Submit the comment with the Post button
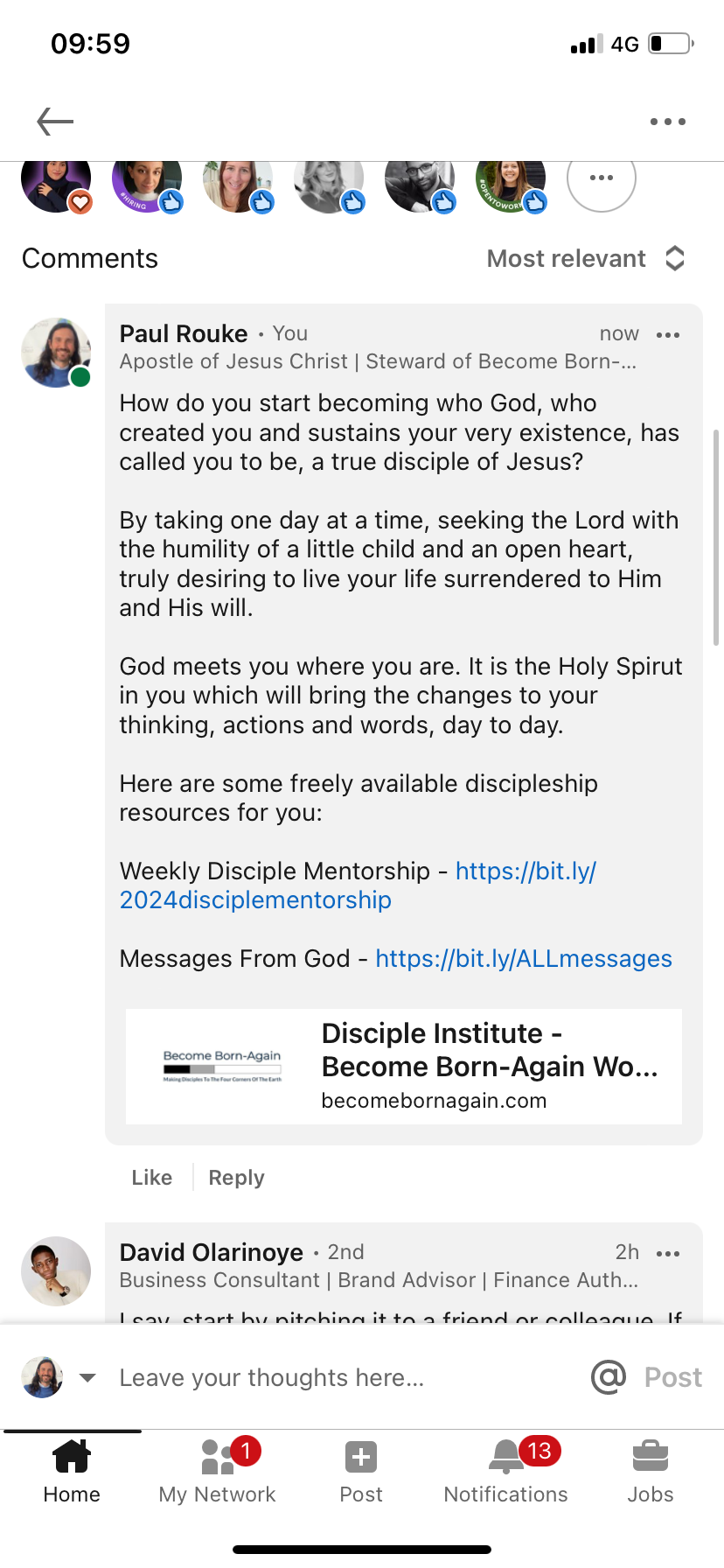The width and height of the screenshot is (724, 1568). 672,1377
